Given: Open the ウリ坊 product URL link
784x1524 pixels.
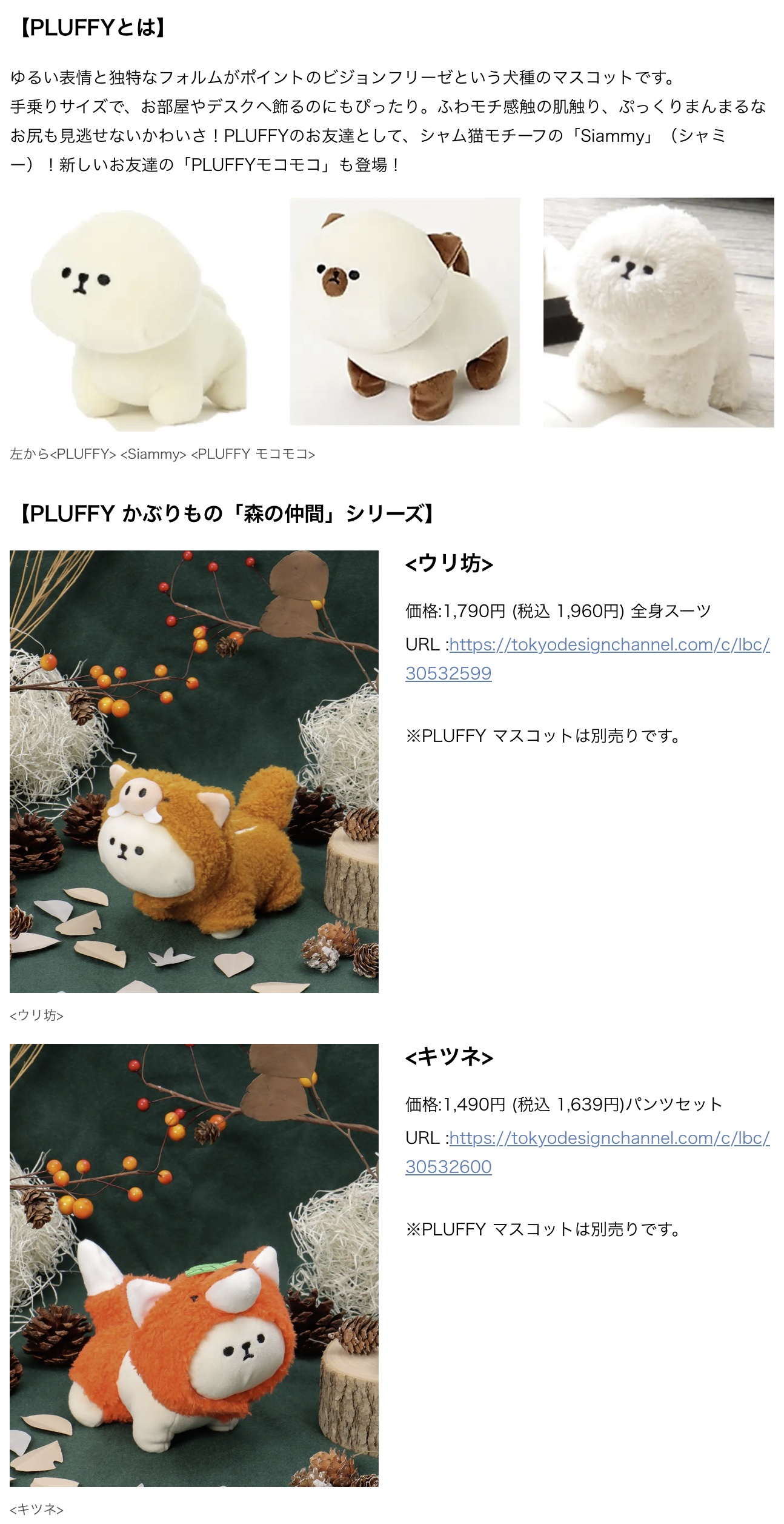Looking at the screenshot, I should click(609, 644).
